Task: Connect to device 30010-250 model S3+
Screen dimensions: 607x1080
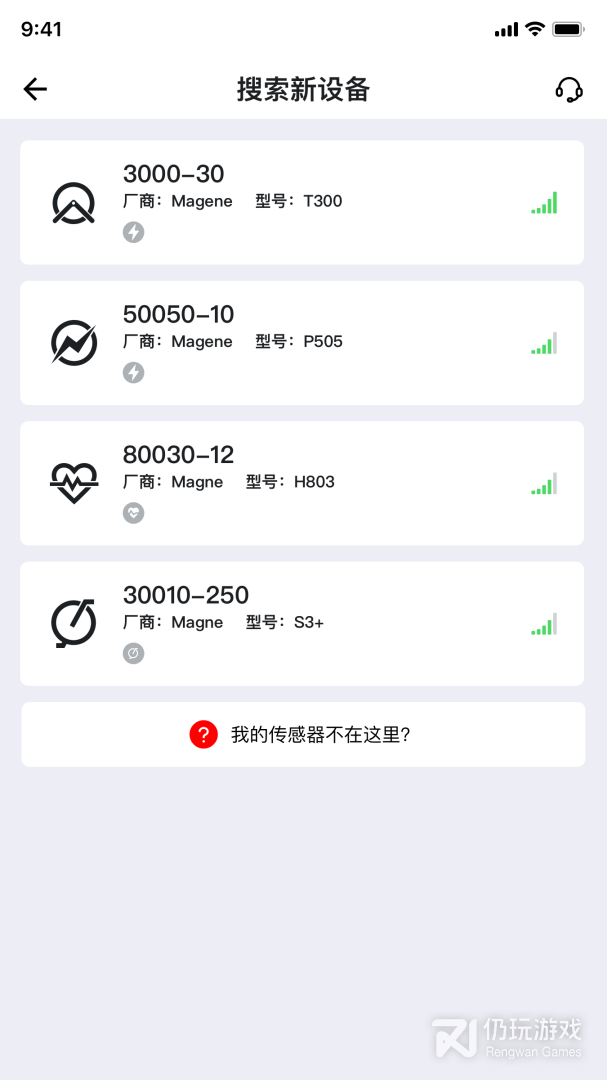Action: click(301, 623)
